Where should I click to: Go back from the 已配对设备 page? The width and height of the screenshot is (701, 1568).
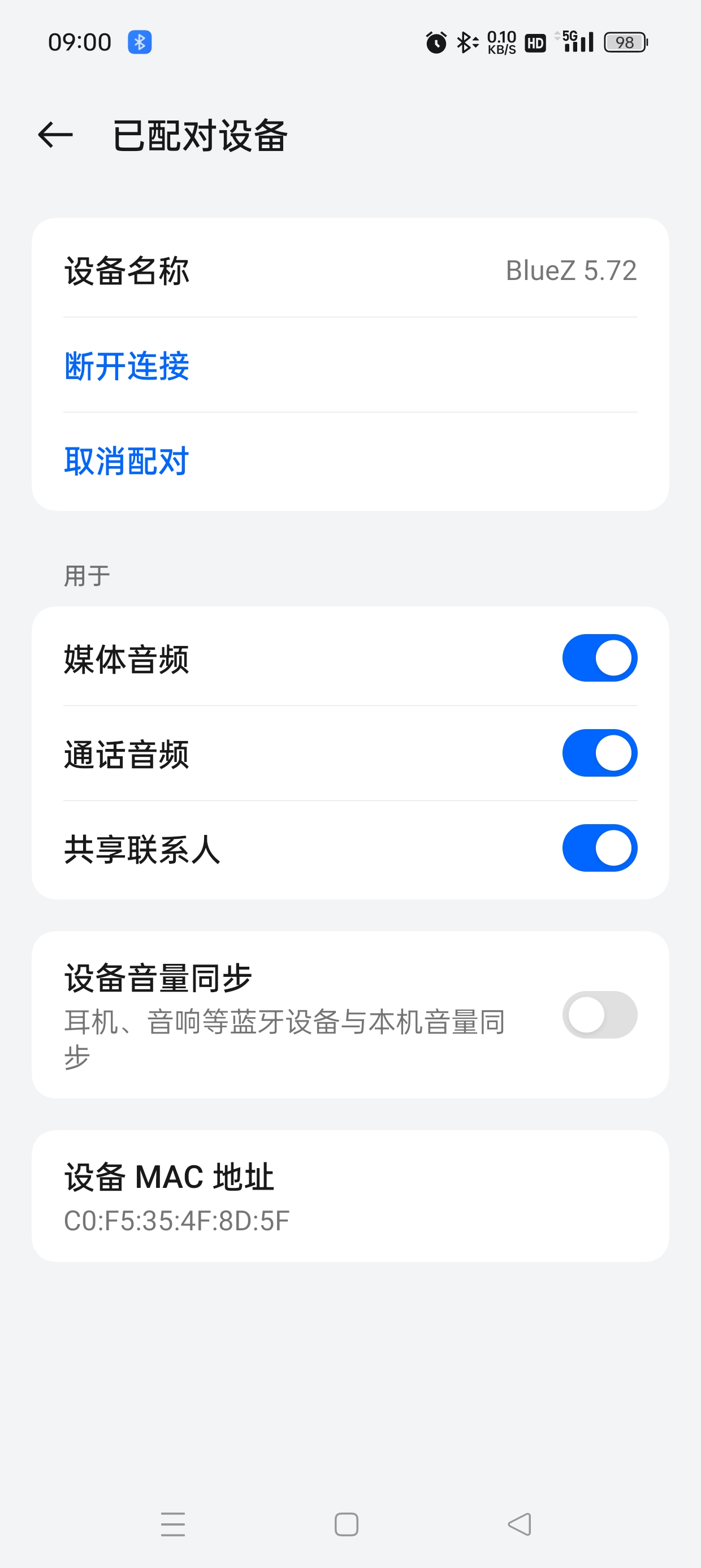tap(55, 135)
